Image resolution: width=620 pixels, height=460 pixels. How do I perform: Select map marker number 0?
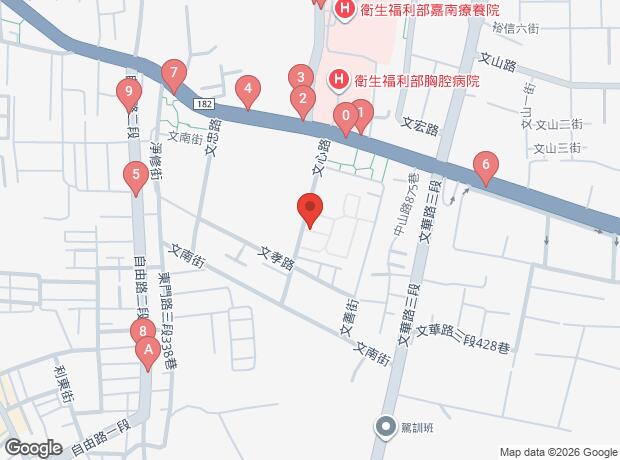(345, 118)
